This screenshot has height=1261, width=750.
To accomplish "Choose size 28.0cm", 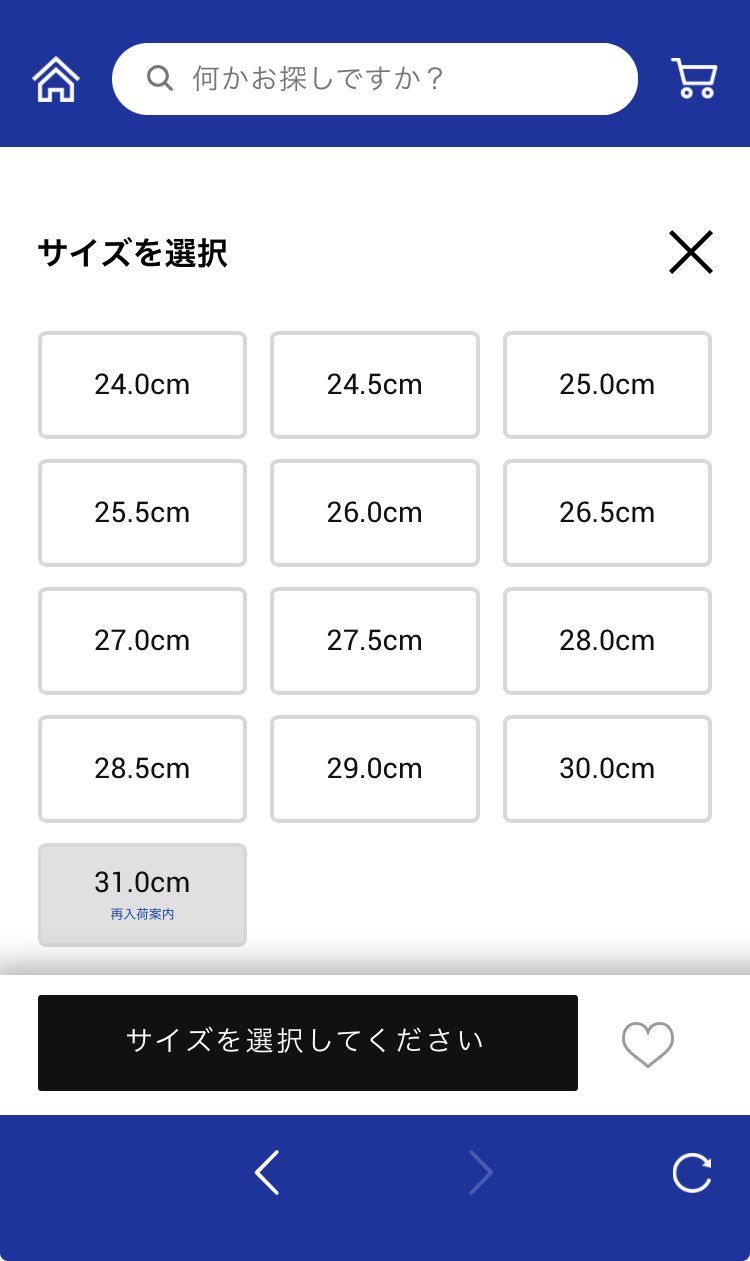I will click(x=607, y=641).
